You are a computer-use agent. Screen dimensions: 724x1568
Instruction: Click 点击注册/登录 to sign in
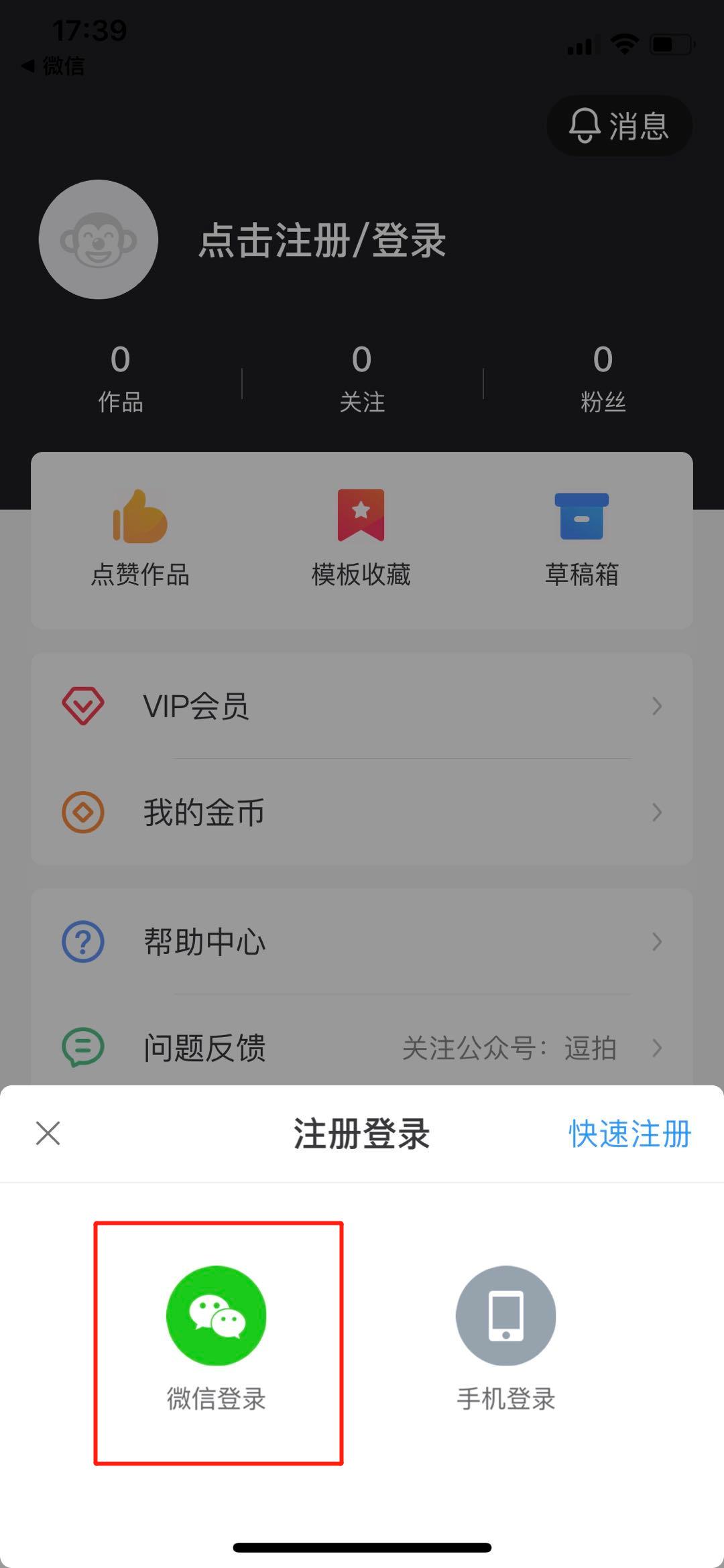pyautogui.click(x=322, y=243)
